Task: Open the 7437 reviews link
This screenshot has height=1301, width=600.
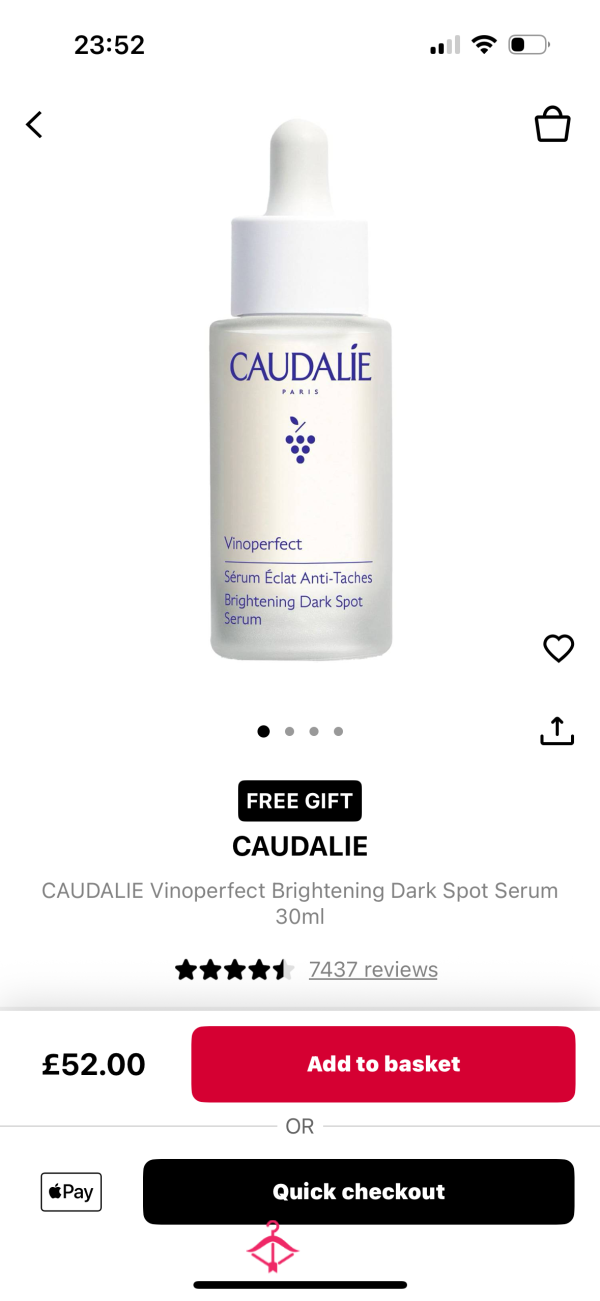Action: (373, 969)
